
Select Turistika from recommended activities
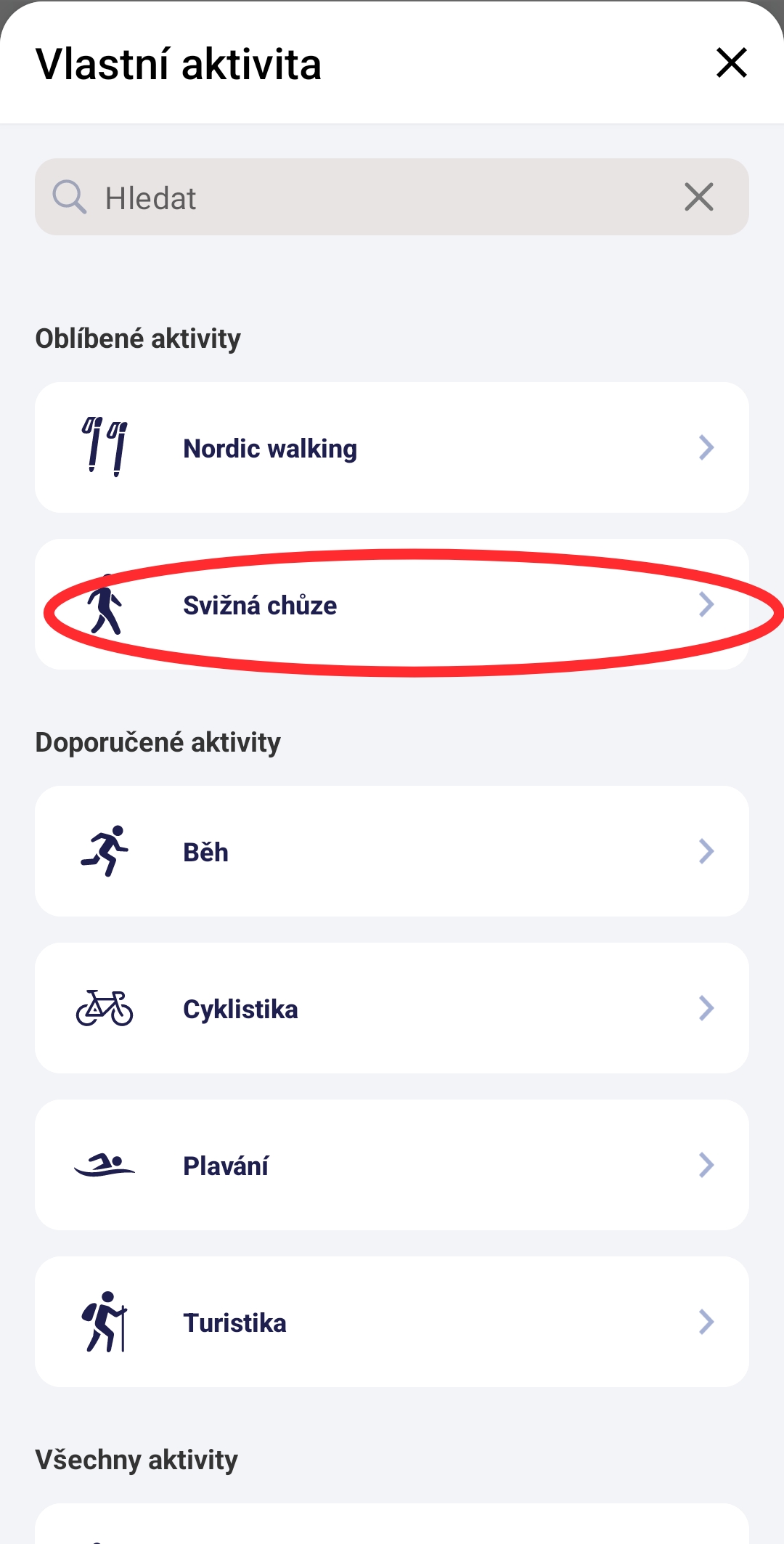(x=392, y=1322)
